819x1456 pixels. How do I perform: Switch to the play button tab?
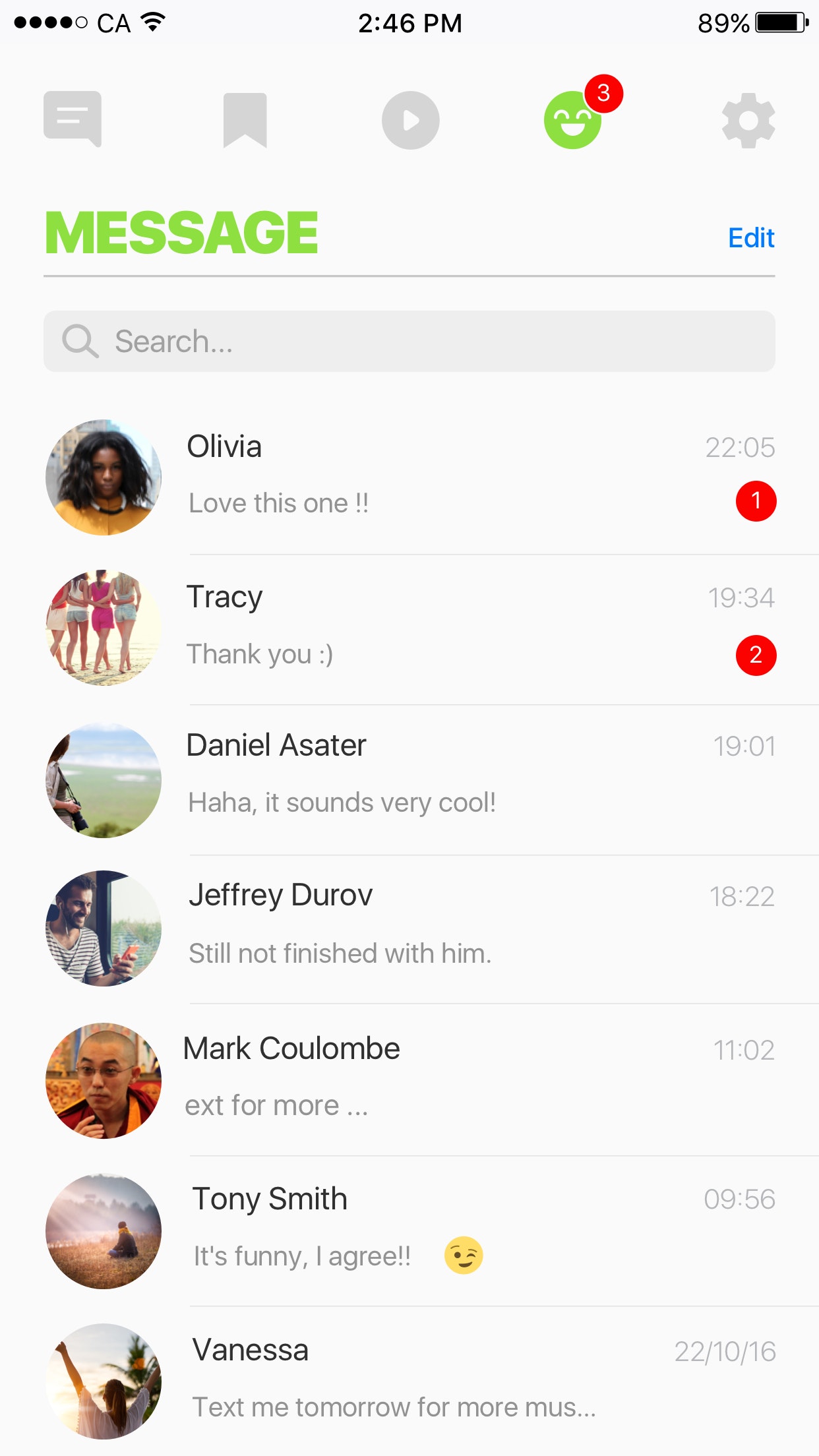pos(410,120)
